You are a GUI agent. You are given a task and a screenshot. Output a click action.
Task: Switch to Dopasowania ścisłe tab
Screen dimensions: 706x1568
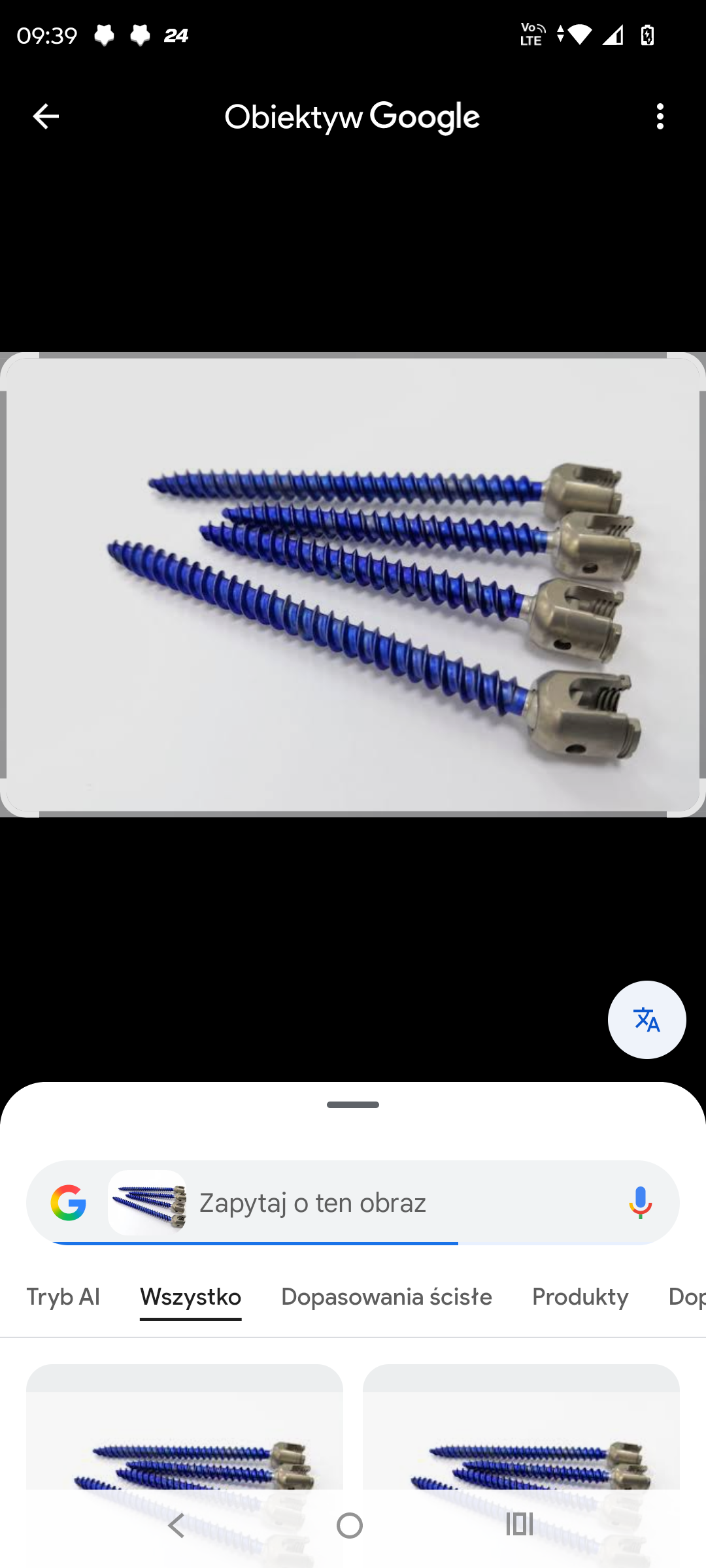(386, 1297)
